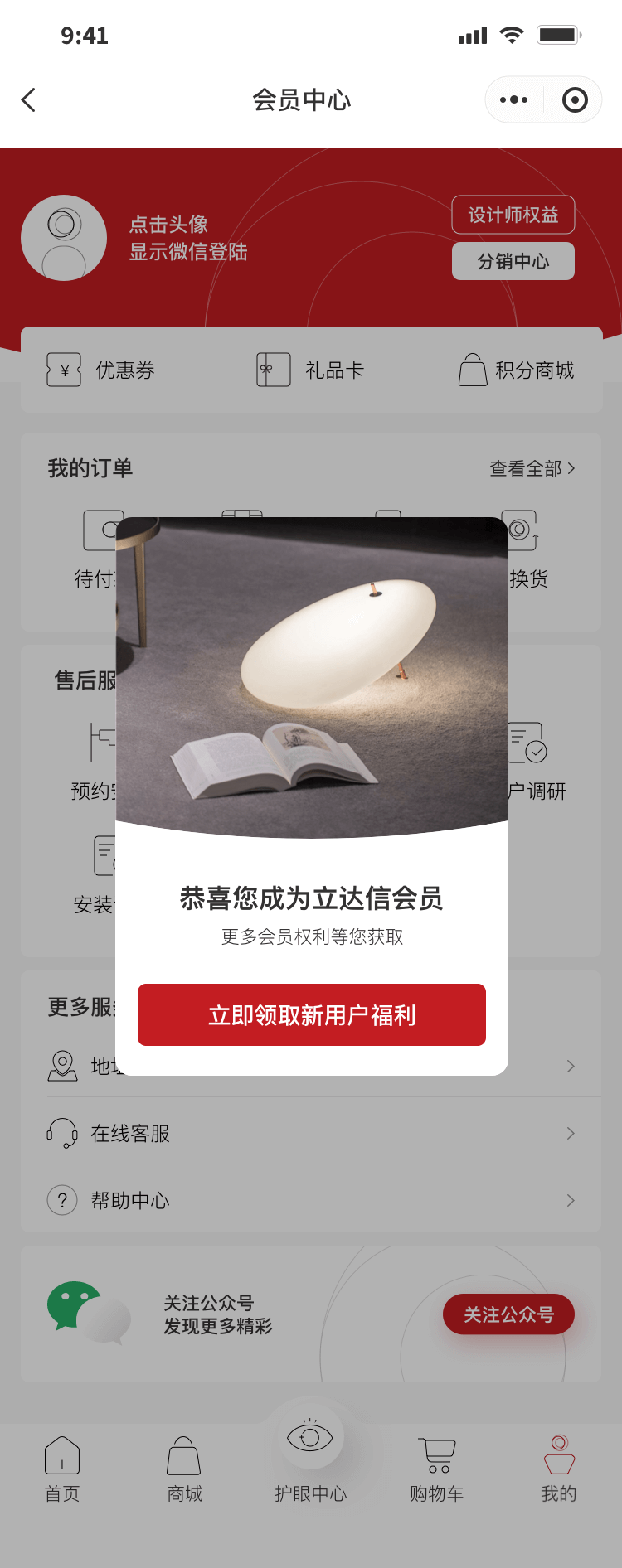622x1568 pixels.
Task: Open 设计师权益 (designer benefits)
Action: [x=513, y=215]
